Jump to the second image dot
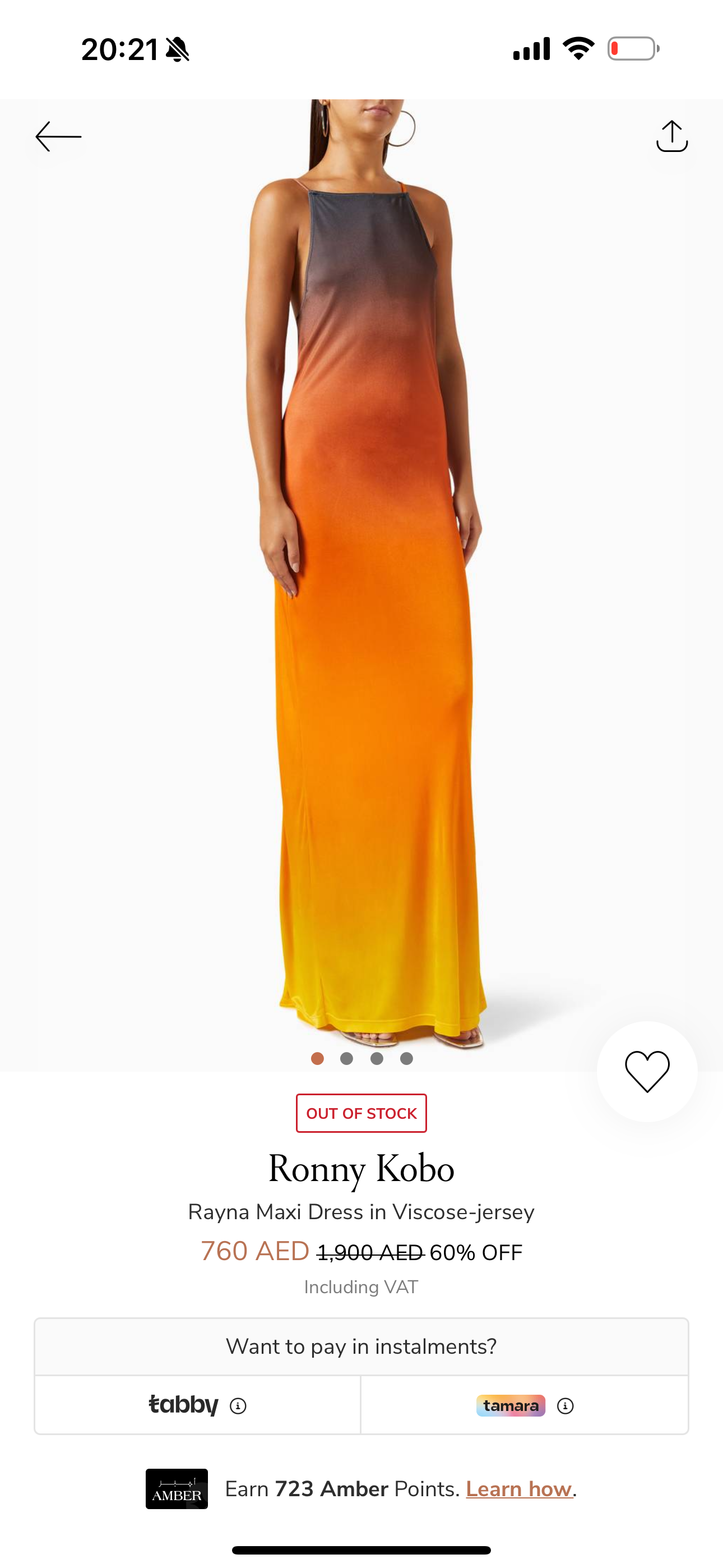723x1568 pixels. click(347, 1059)
